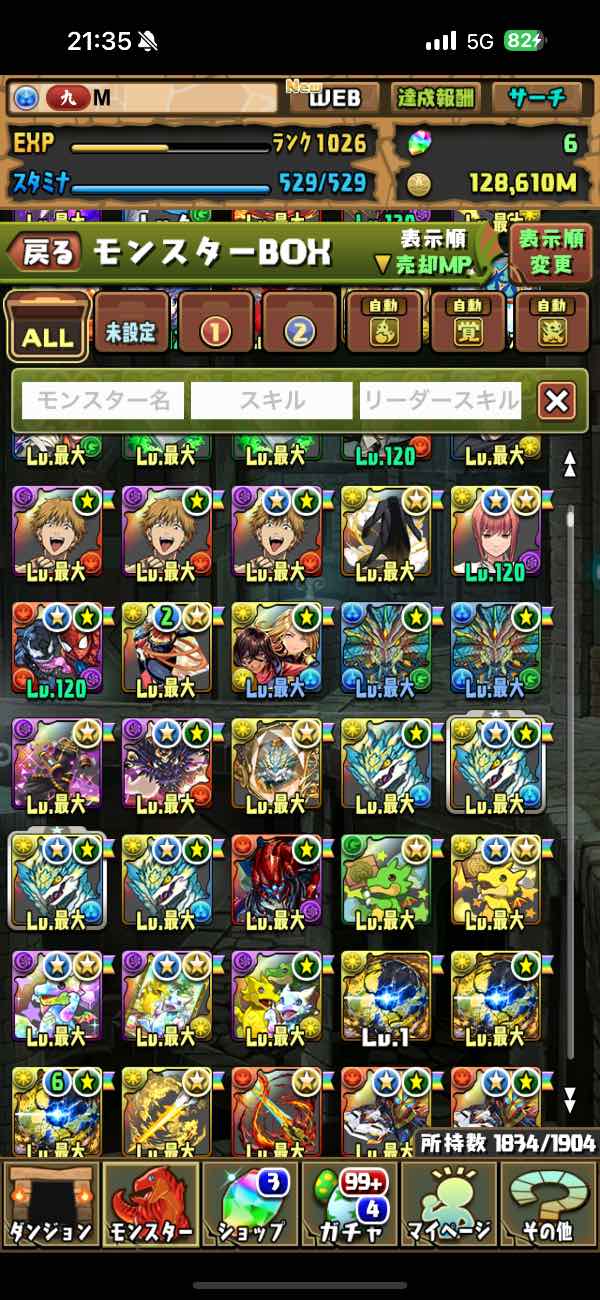Open 達成報酬 rewards

(436, 98)
